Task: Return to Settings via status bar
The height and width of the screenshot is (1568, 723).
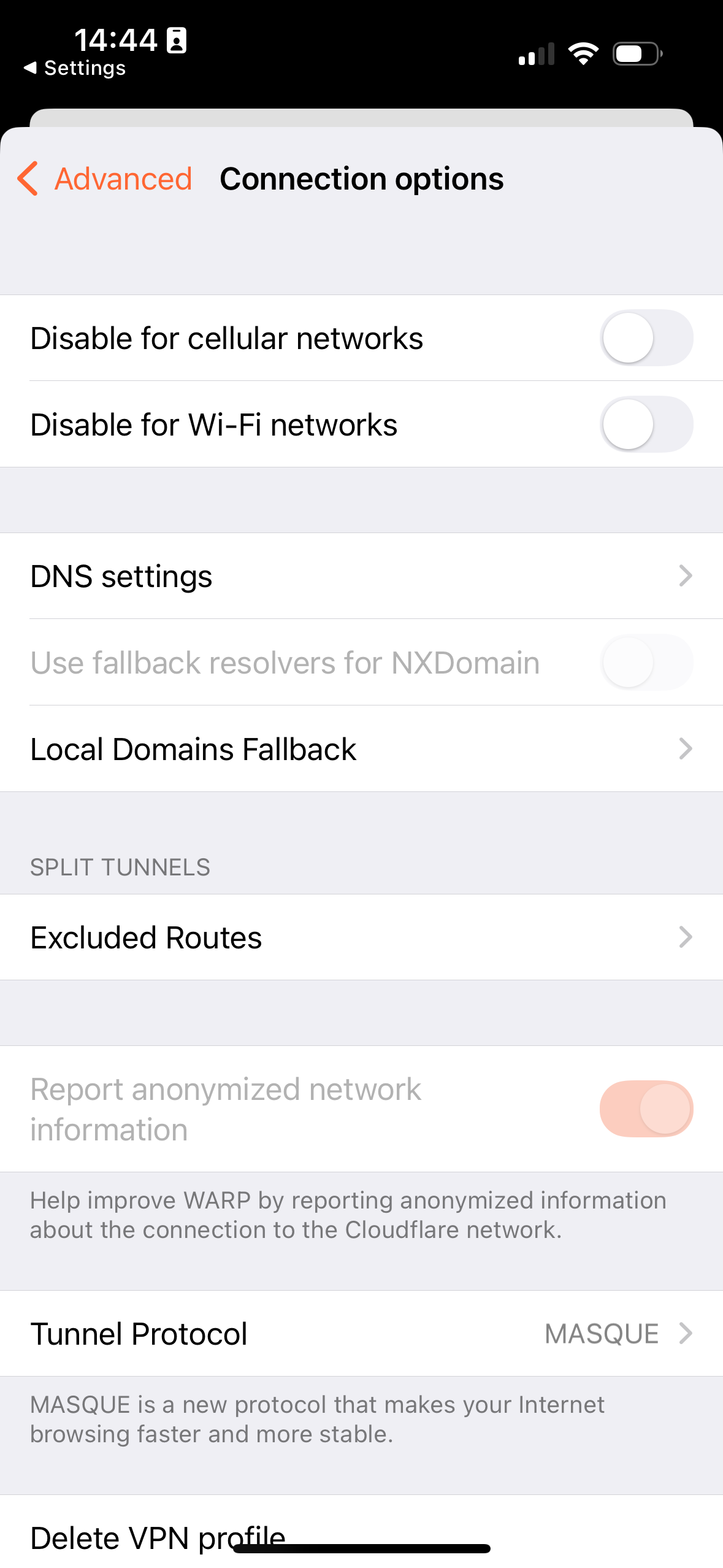Action: [74, 68]
